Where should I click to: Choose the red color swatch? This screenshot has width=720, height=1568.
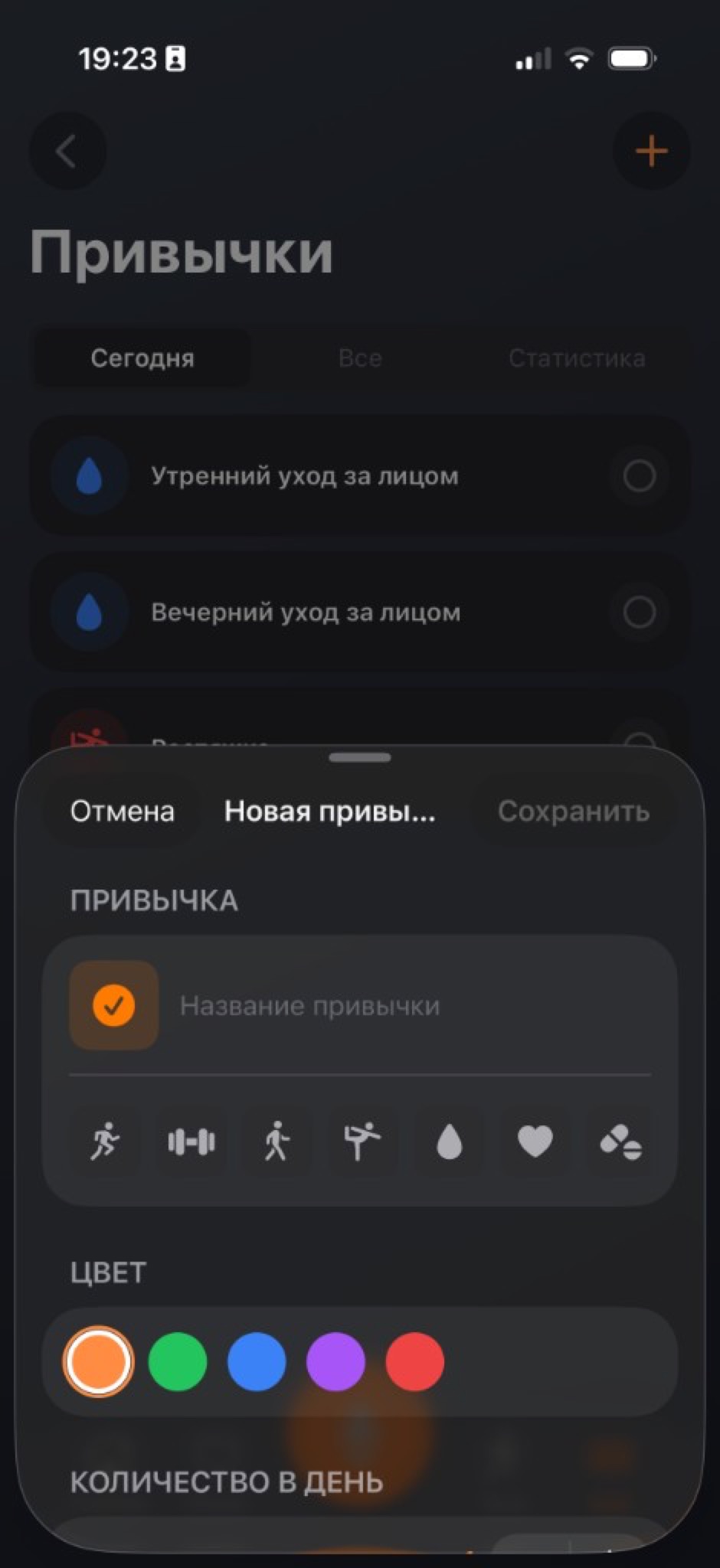[414, 1361]
